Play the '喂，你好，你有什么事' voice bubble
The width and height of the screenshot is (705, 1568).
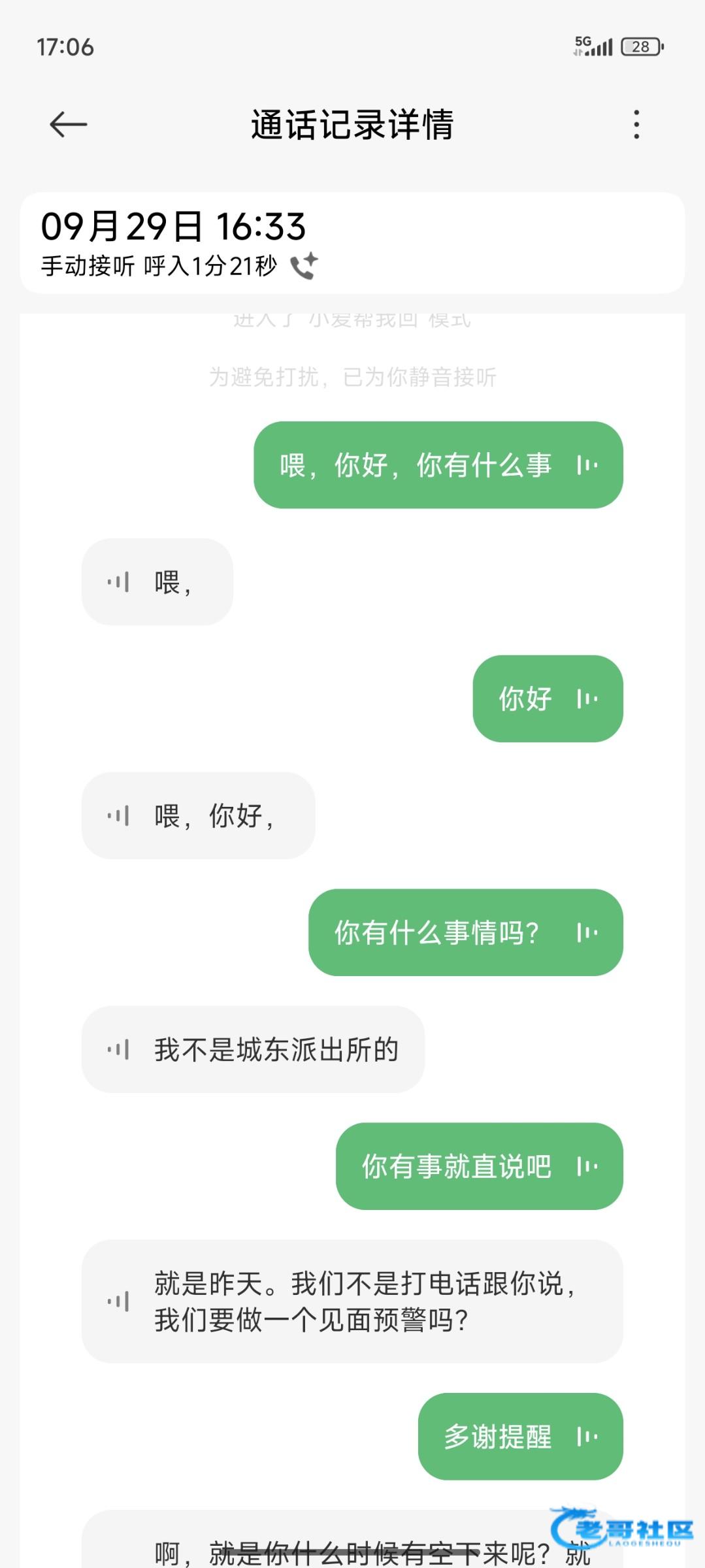click(587, 465)
